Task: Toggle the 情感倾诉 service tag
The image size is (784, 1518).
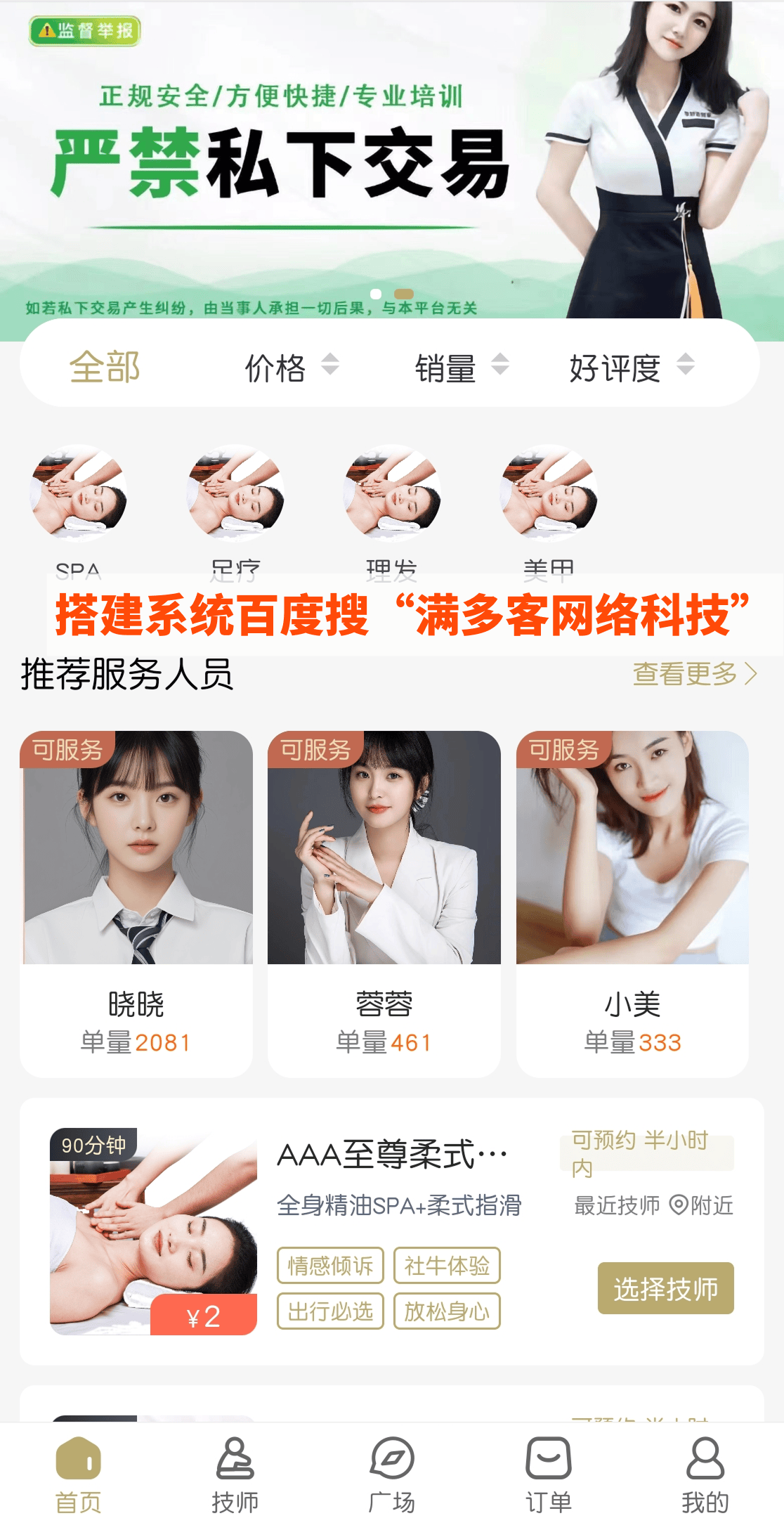Action: pos(330,1265)
